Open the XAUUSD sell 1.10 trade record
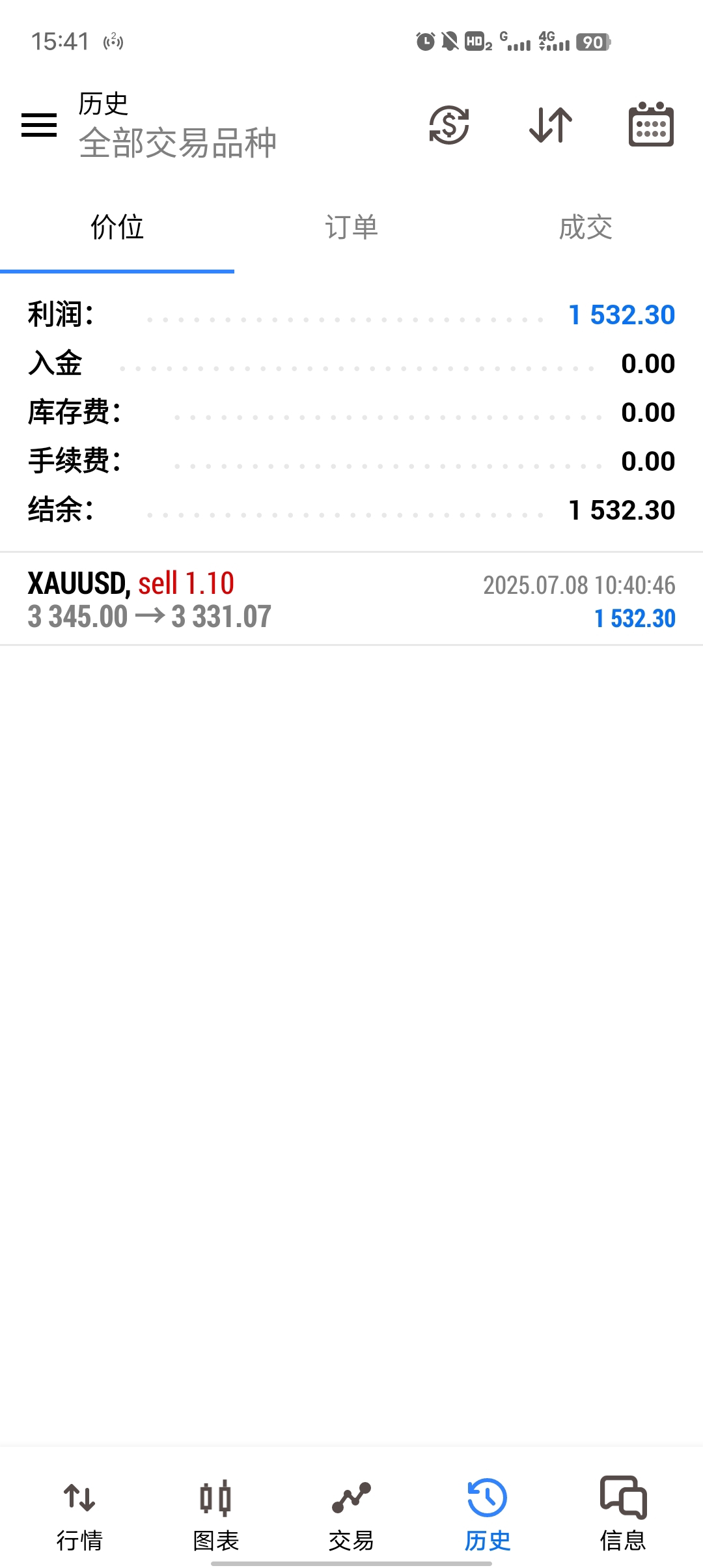Viewport: 703px width, 1568px height. point(351,599)
